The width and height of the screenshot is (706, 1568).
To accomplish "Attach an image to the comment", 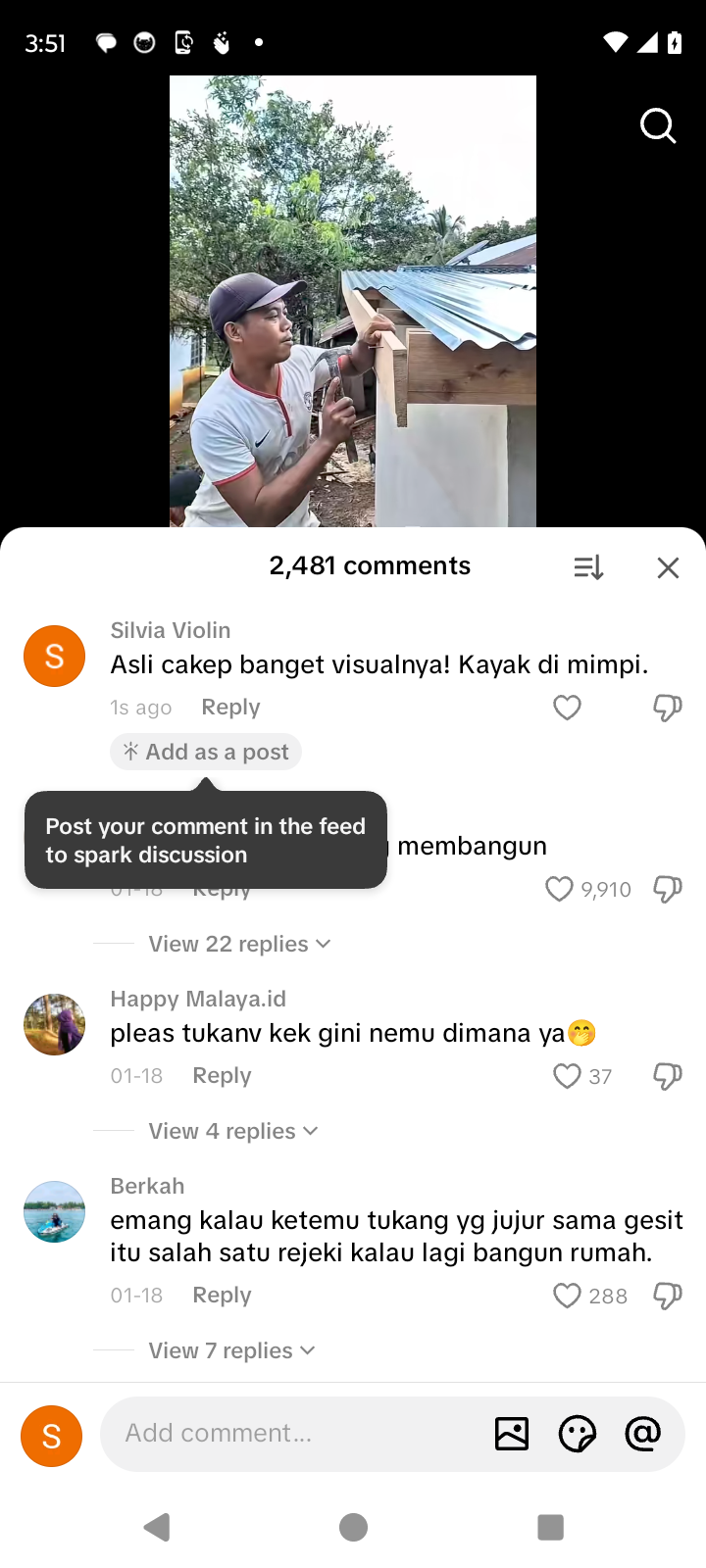I will pyautogui.click(x=512, y=1434).
